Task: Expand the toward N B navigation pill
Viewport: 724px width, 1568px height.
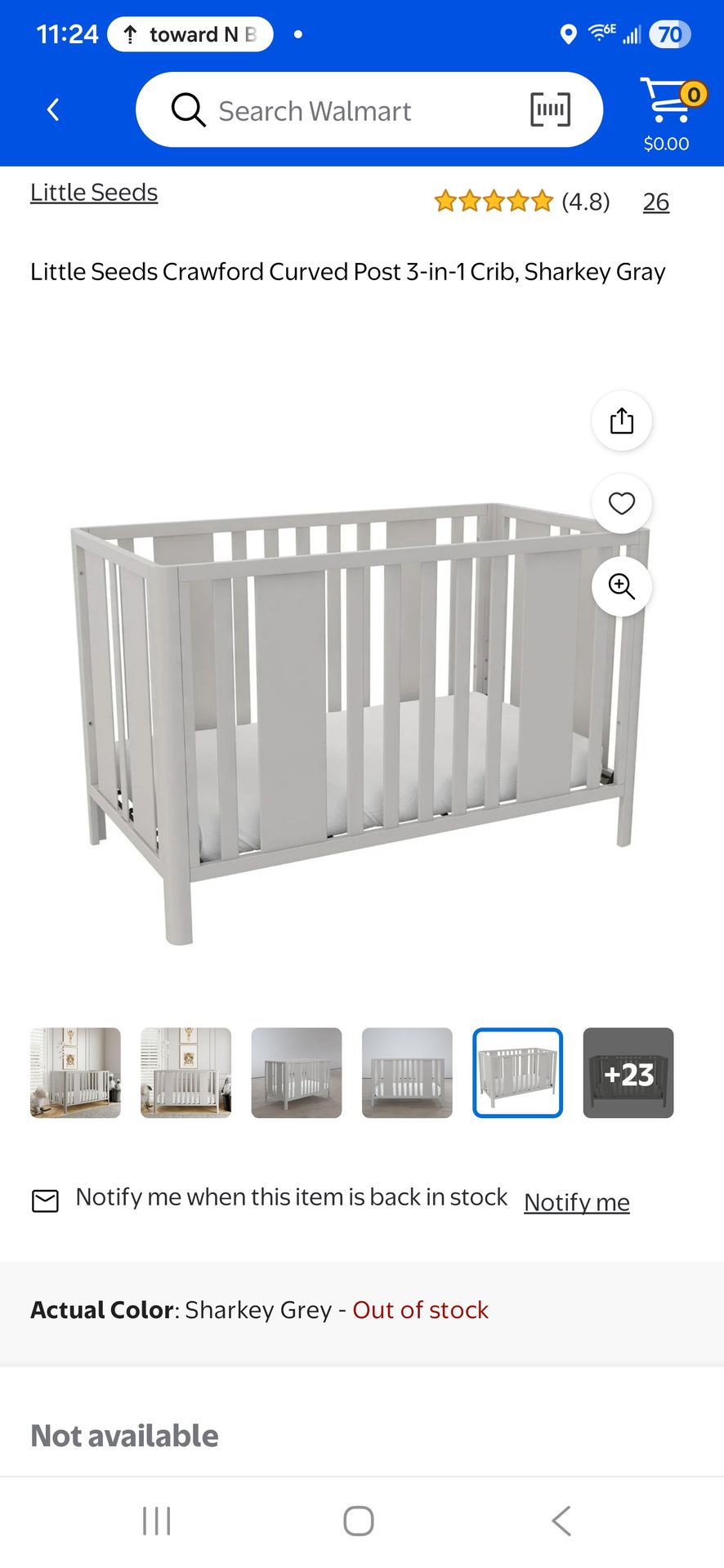Action: [190, 34]
